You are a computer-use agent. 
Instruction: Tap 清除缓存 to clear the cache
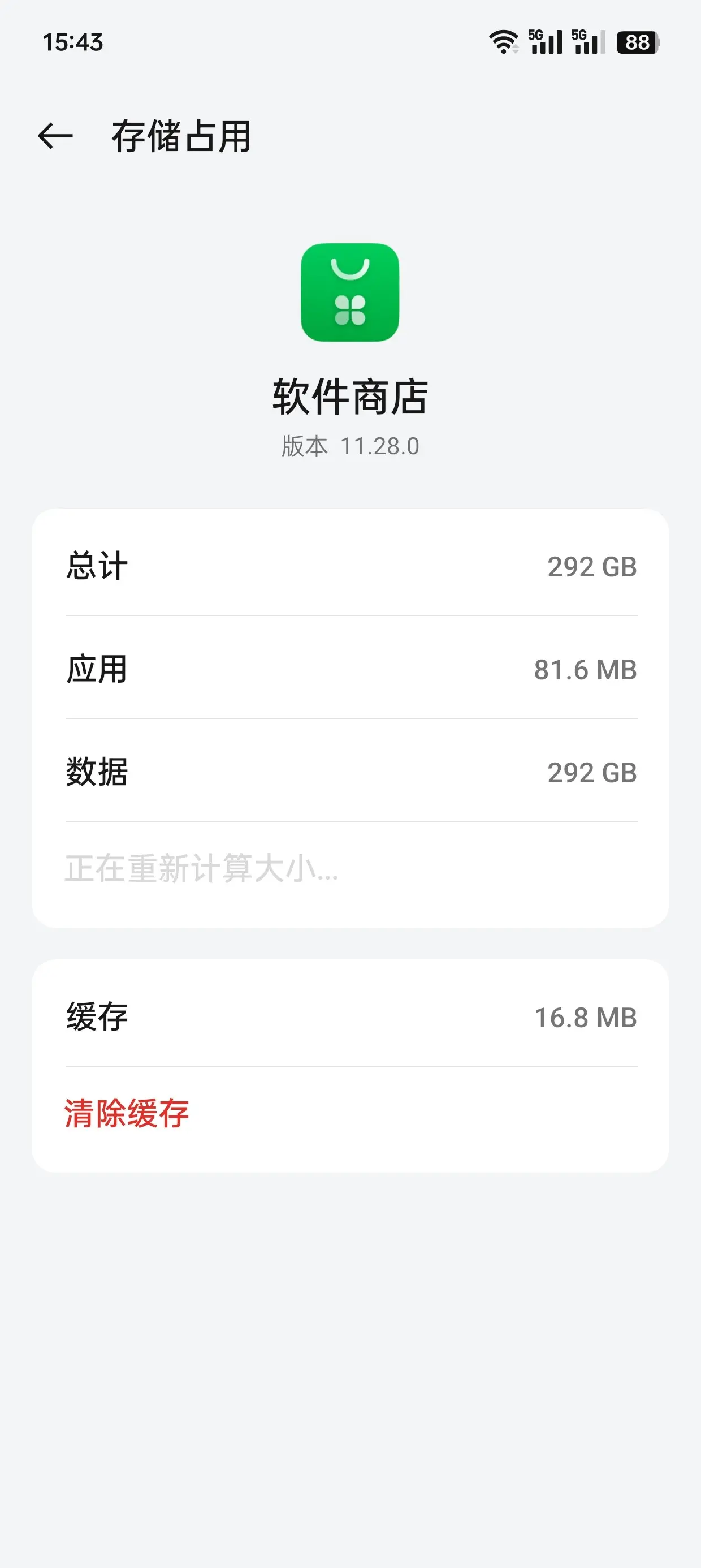[x=126, y=1112]
